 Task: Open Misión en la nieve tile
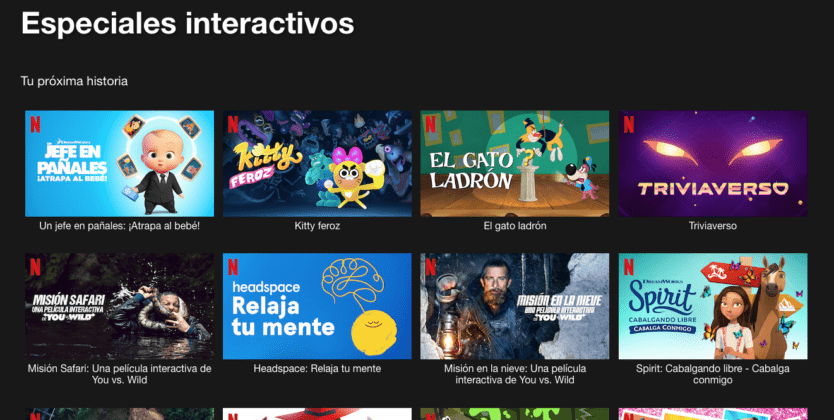(x=514, y=306)
